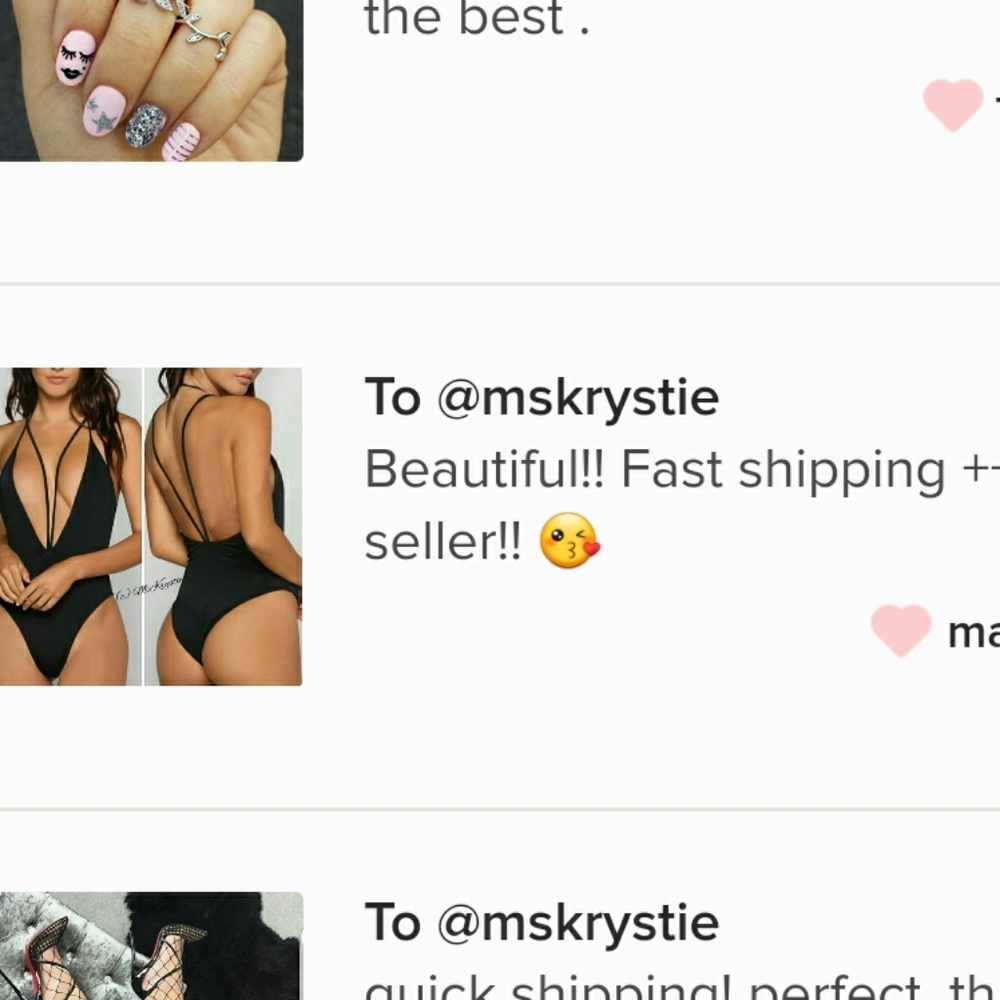Open the black bodysuit listing thumbnail
The height and width of the screenshot is (1000, 1000).
tap(150, 526)
